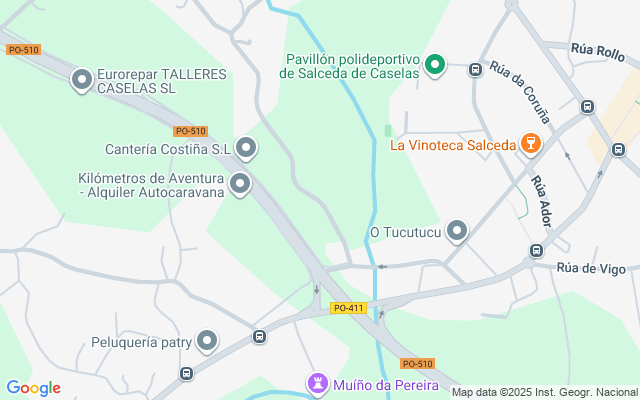View La Vinoteca Salceda bar marker
Viewport: 640px width, 400px height.
(x=531, y=145)
